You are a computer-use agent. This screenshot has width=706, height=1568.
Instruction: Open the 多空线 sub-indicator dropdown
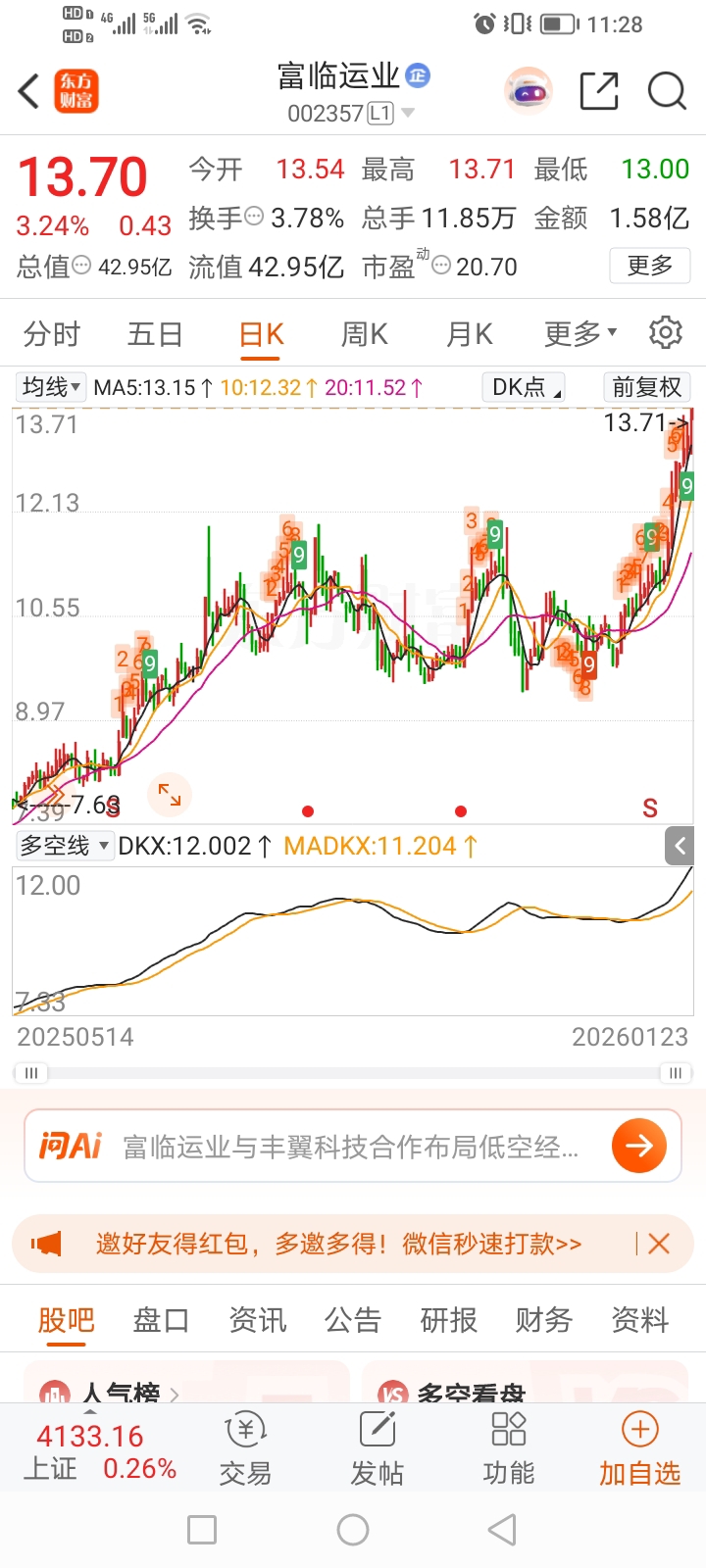pyautogui.click(x=65, y=846)
